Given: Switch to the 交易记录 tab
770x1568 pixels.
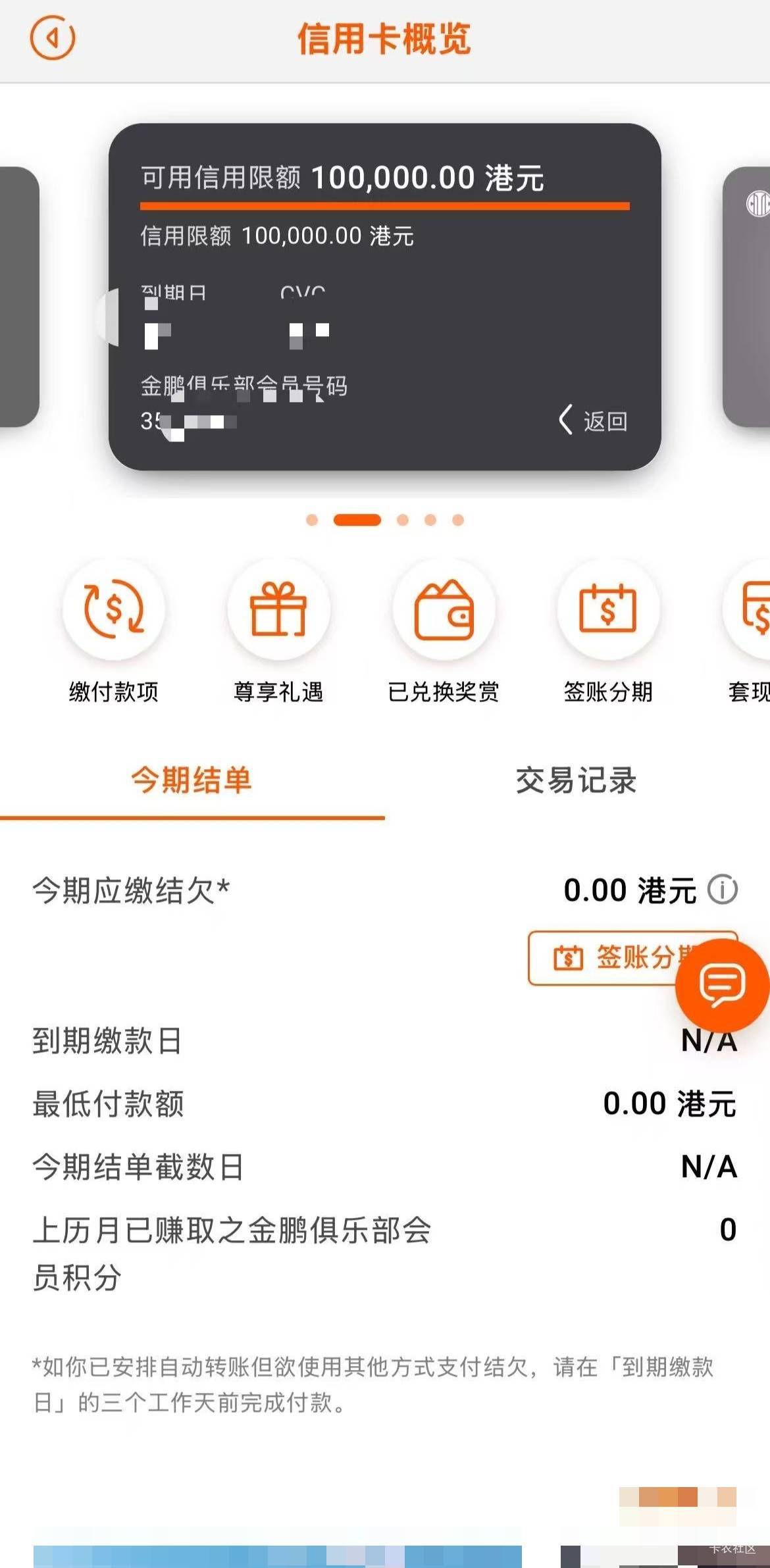Looking at the screenshot, I should [577, 781].
